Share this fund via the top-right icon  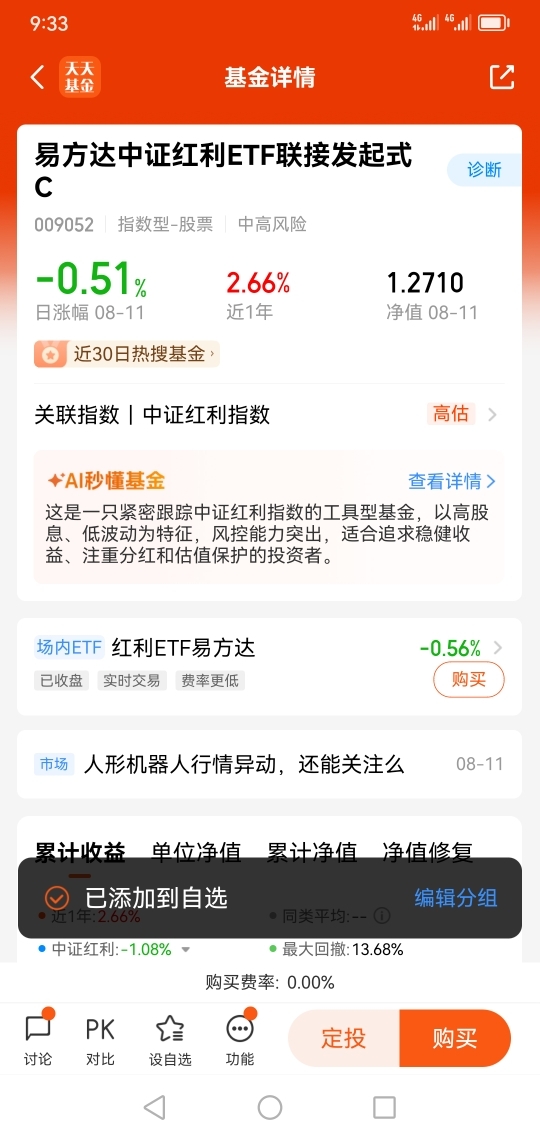pos(501,77)
